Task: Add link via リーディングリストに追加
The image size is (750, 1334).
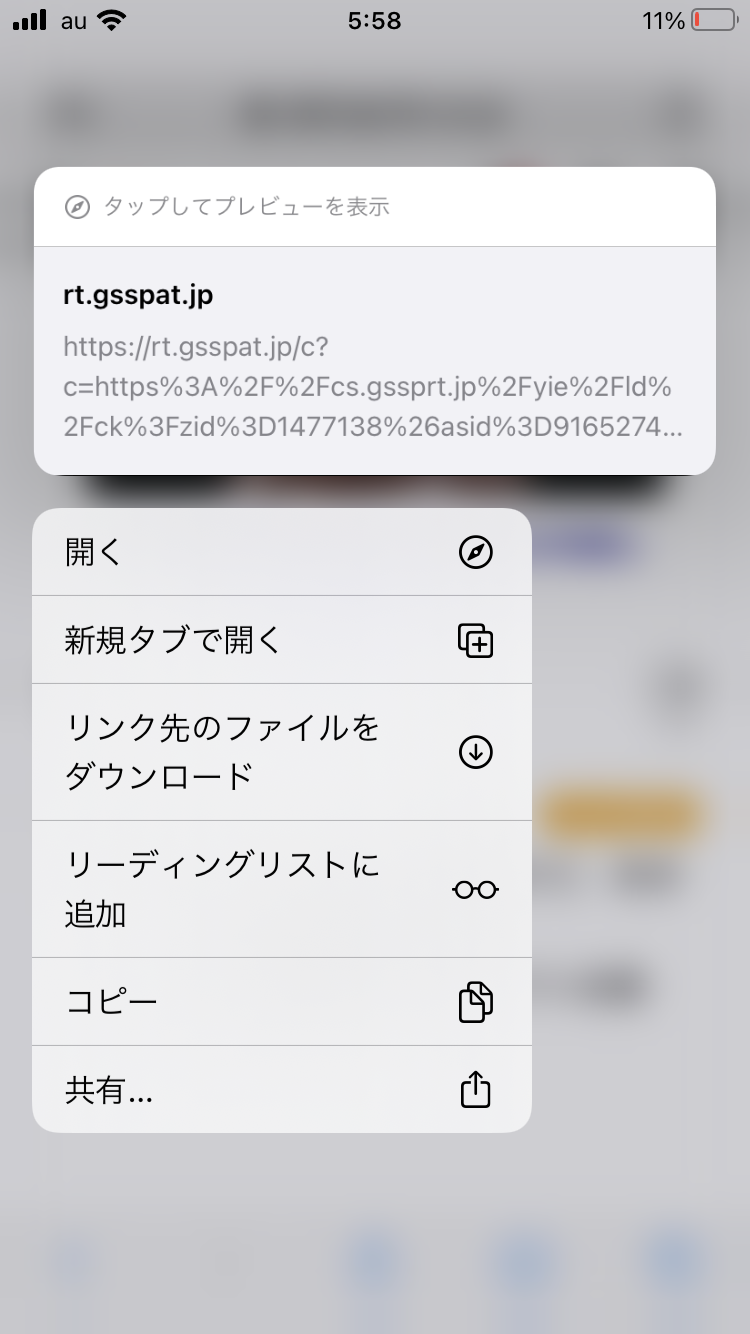Action: pyautogui.click(x=281, y=889)
